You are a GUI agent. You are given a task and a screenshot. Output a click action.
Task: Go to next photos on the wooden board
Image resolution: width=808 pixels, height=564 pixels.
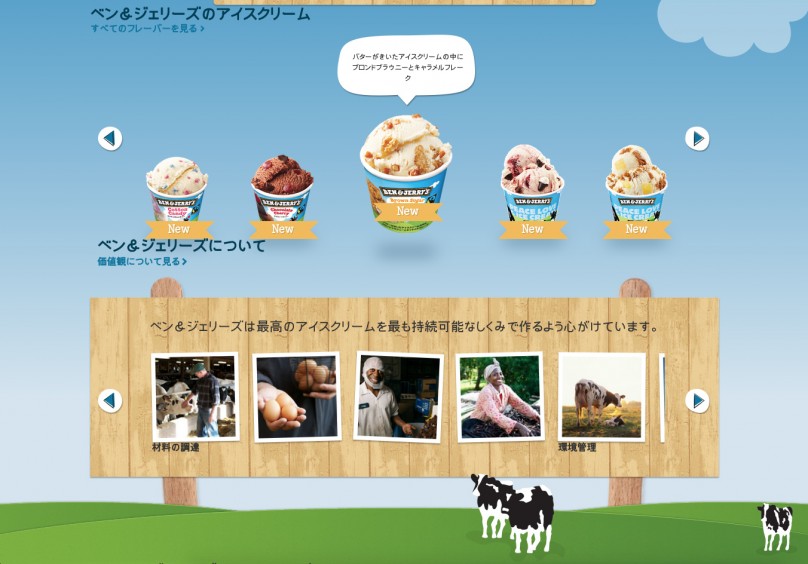coord(697,401)
